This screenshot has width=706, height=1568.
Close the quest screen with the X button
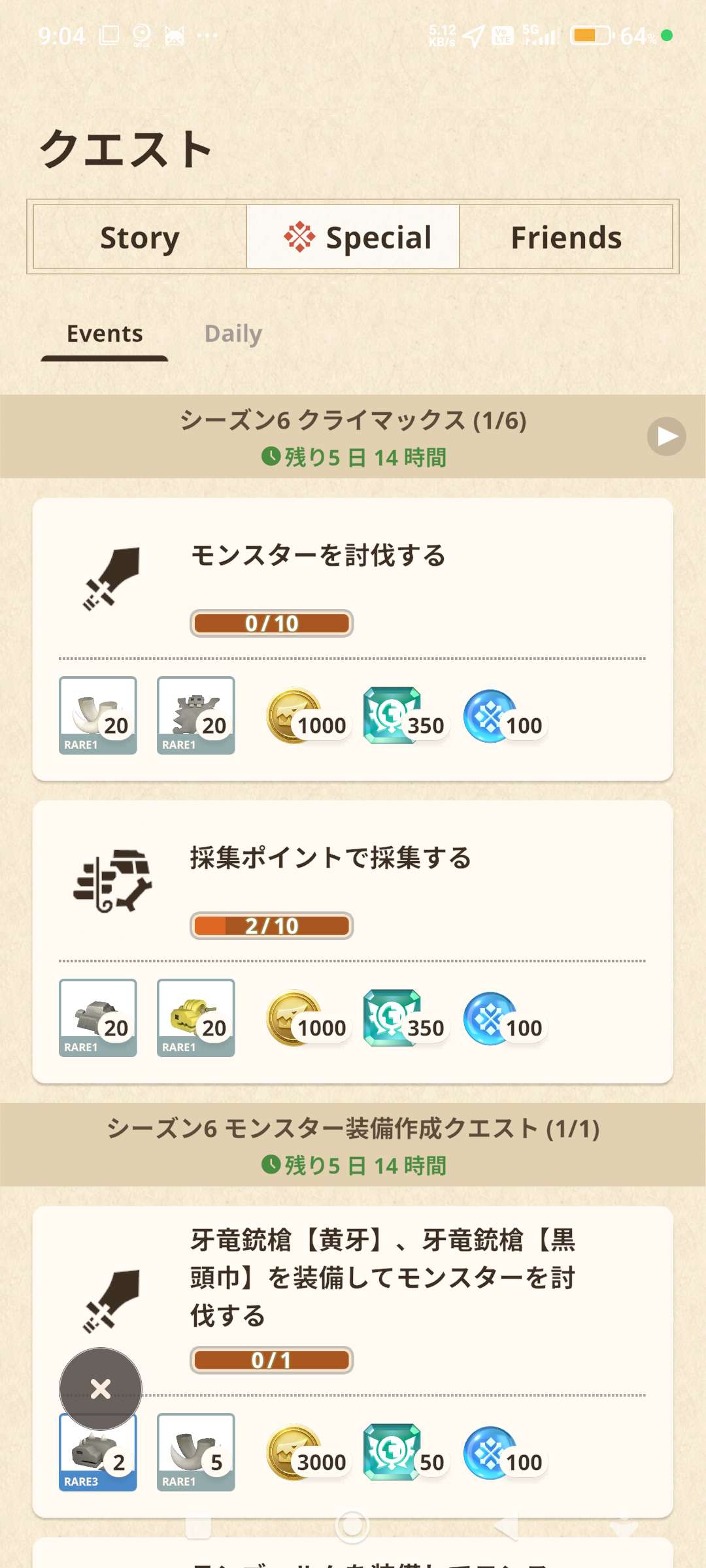point(101,1388)
